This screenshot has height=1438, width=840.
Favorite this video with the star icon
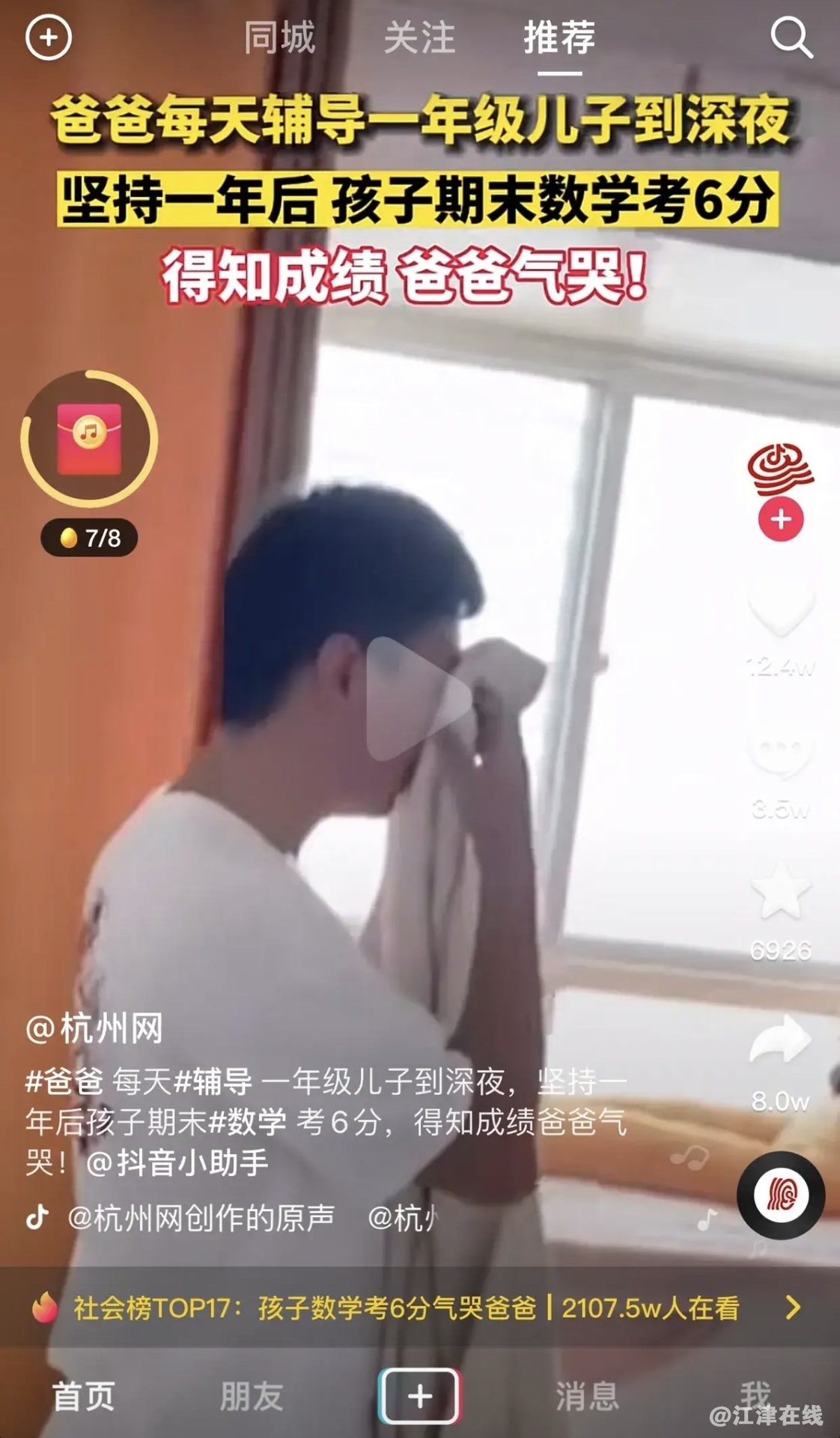click(781, 891)
